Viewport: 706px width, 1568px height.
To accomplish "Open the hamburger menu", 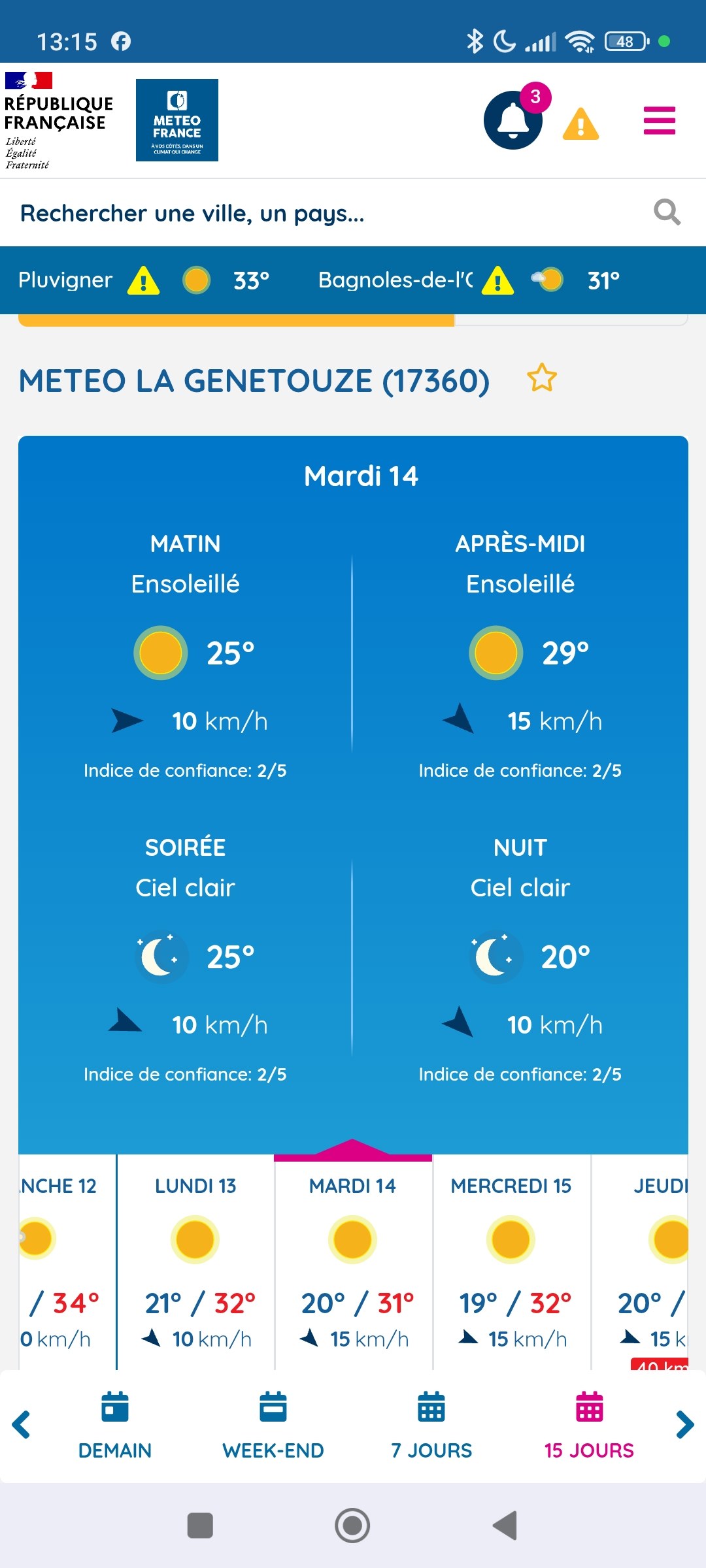I will [659, 121].
